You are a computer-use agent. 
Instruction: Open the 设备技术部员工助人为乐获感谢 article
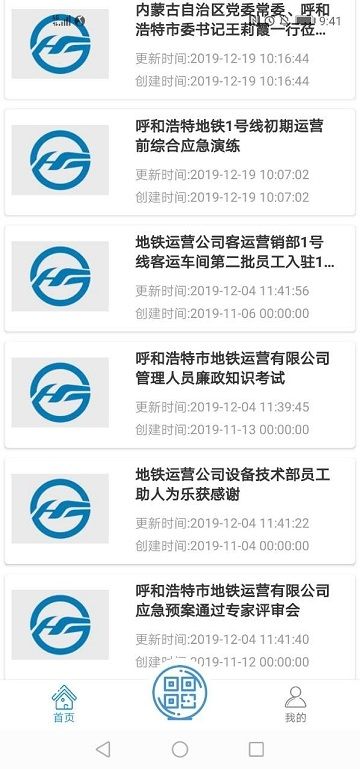(180, 511)
